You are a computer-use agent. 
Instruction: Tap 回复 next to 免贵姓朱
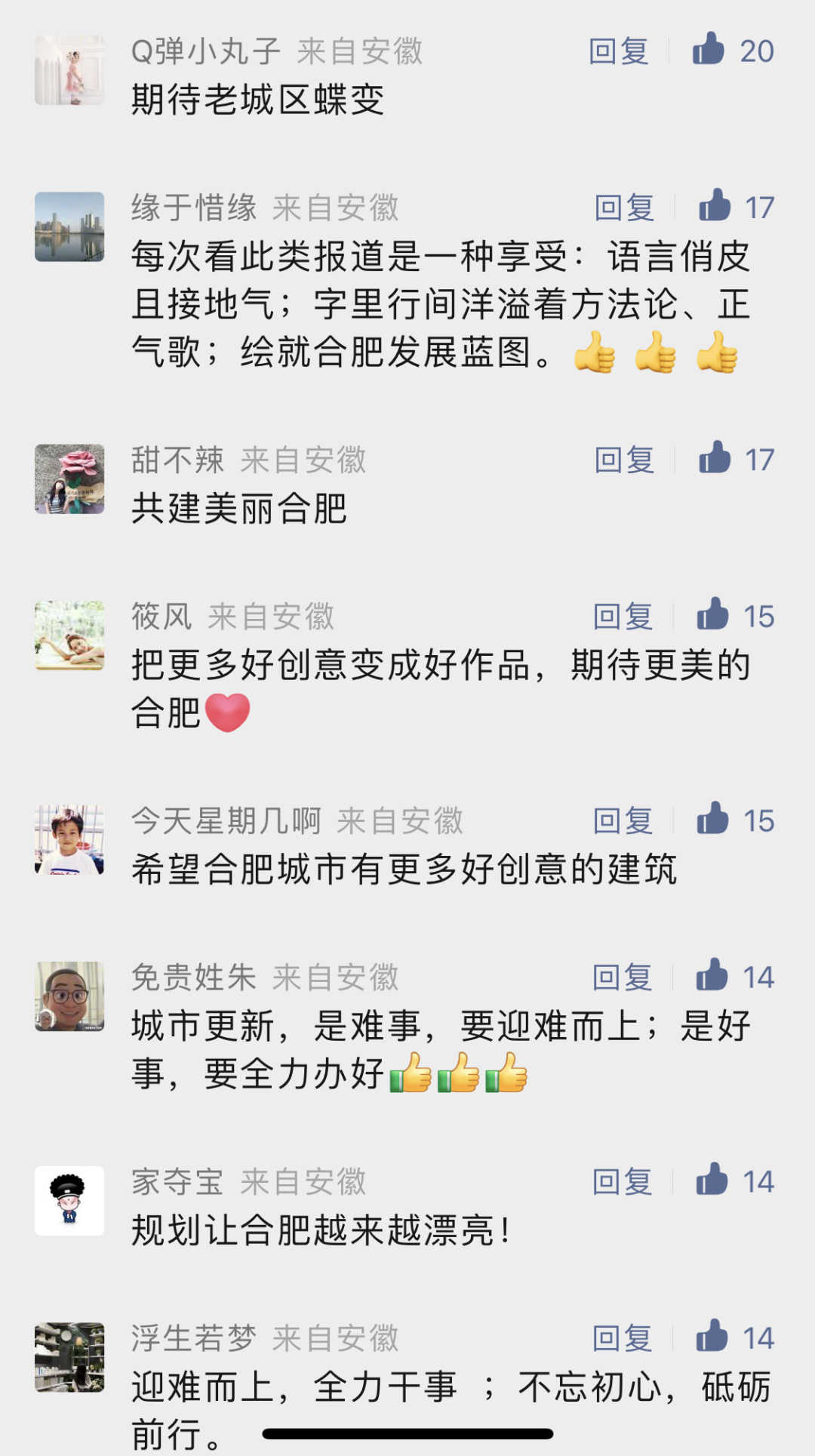[622, 977]
